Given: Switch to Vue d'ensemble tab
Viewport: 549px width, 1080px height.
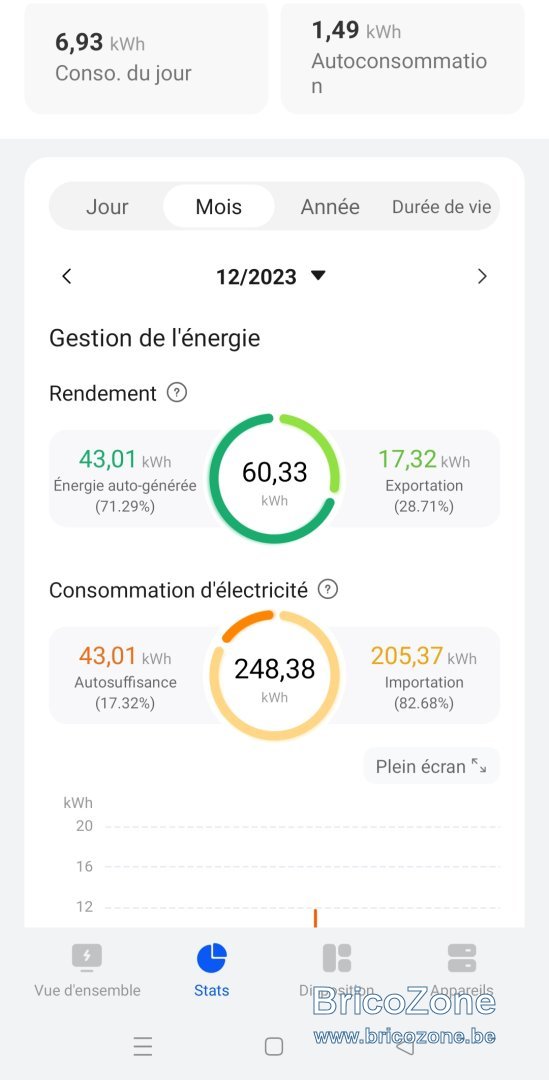Looking at the screenshot, I should click(x=87, y=971).
